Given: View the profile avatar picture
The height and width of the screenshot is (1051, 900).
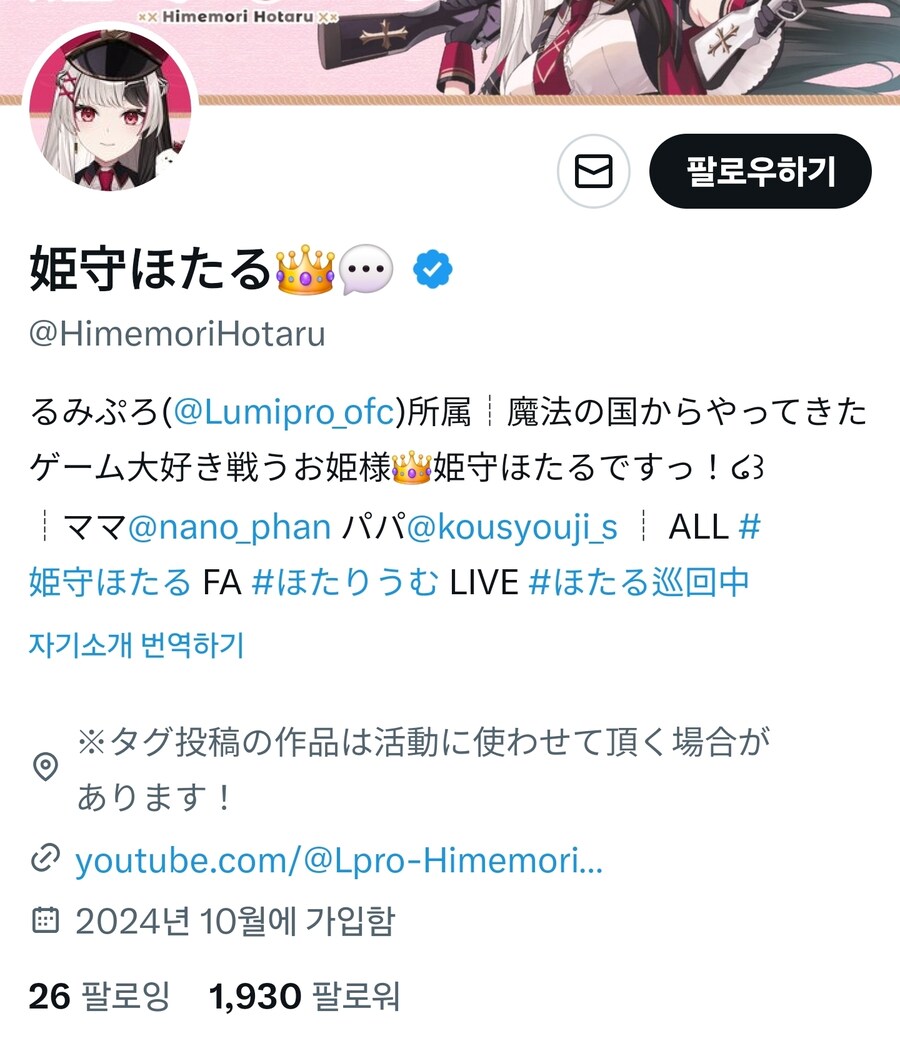Looking at the screenshot, I should 110,107.
